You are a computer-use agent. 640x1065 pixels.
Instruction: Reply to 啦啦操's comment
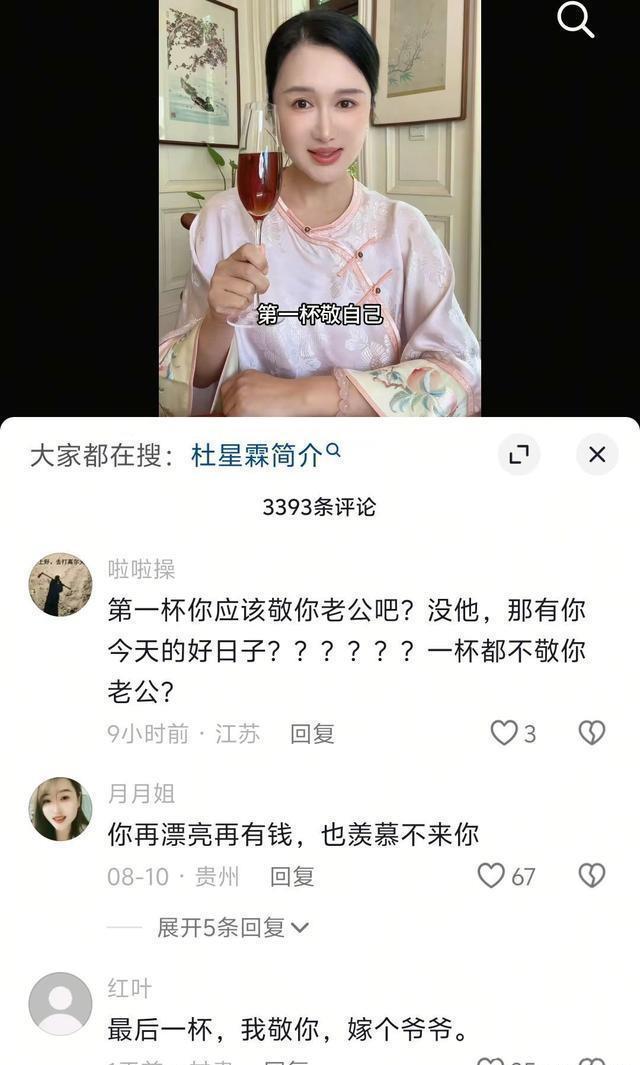[312, 734]
